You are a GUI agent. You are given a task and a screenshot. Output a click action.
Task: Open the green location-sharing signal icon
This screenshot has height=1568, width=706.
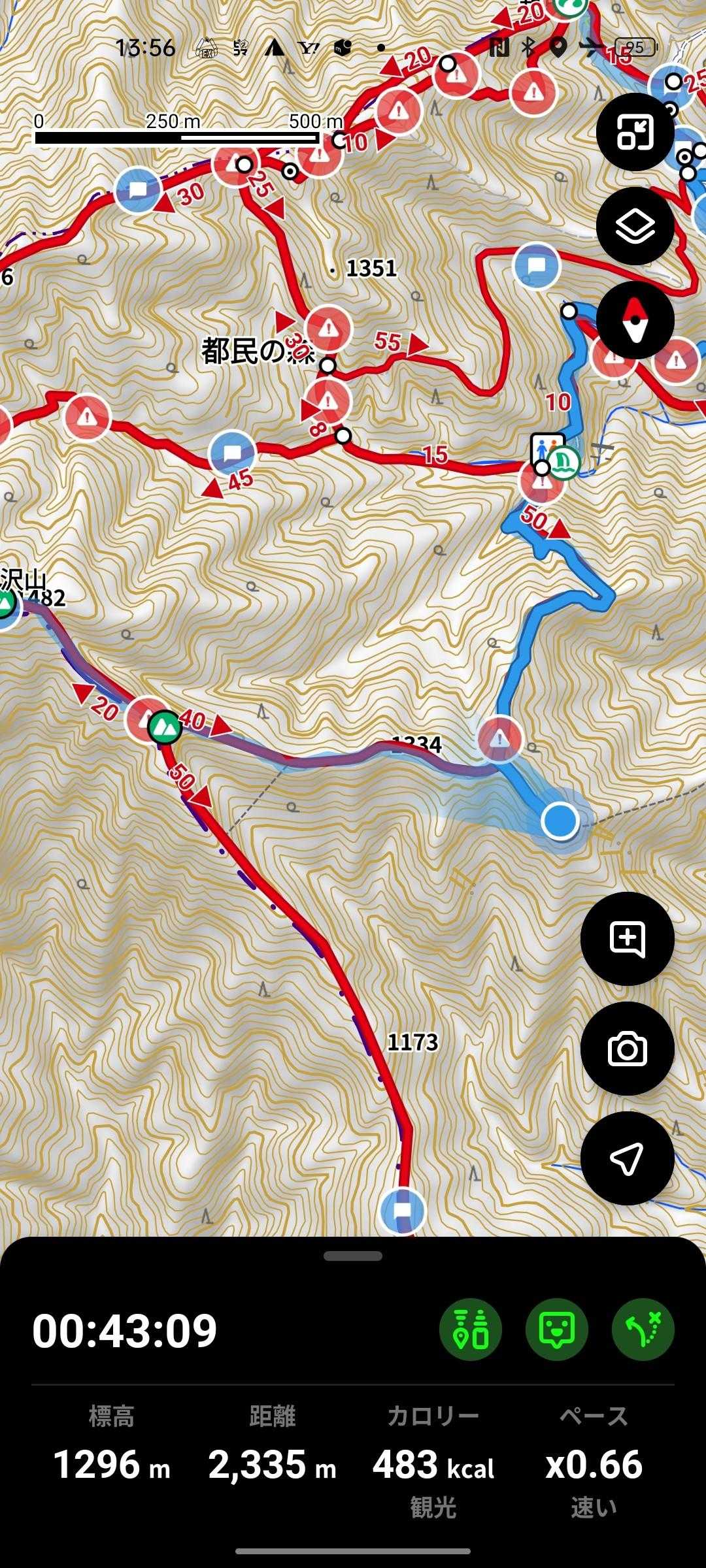(x=471, y=1330)
